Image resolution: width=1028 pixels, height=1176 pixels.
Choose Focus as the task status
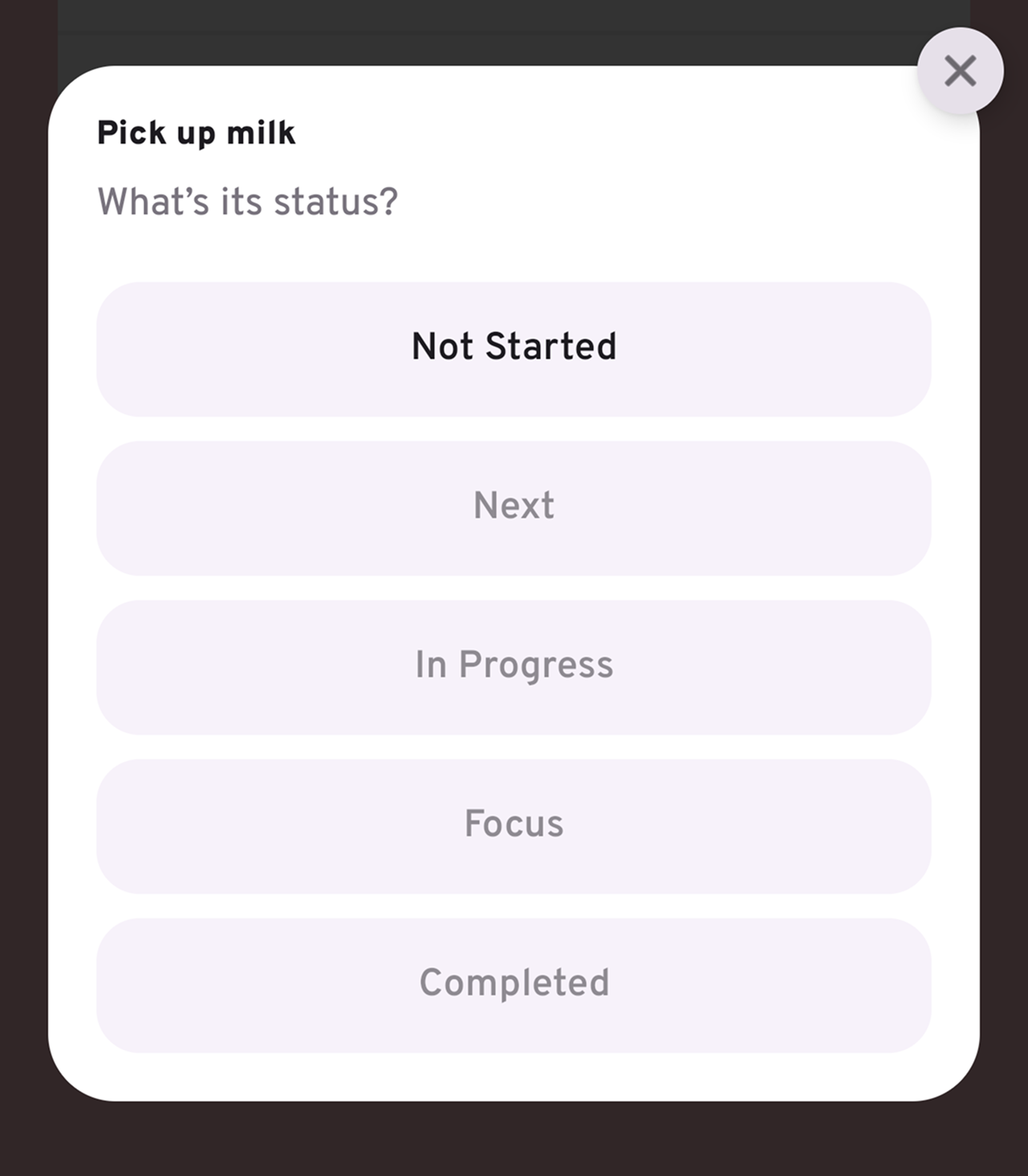click(x=514, y=823)
